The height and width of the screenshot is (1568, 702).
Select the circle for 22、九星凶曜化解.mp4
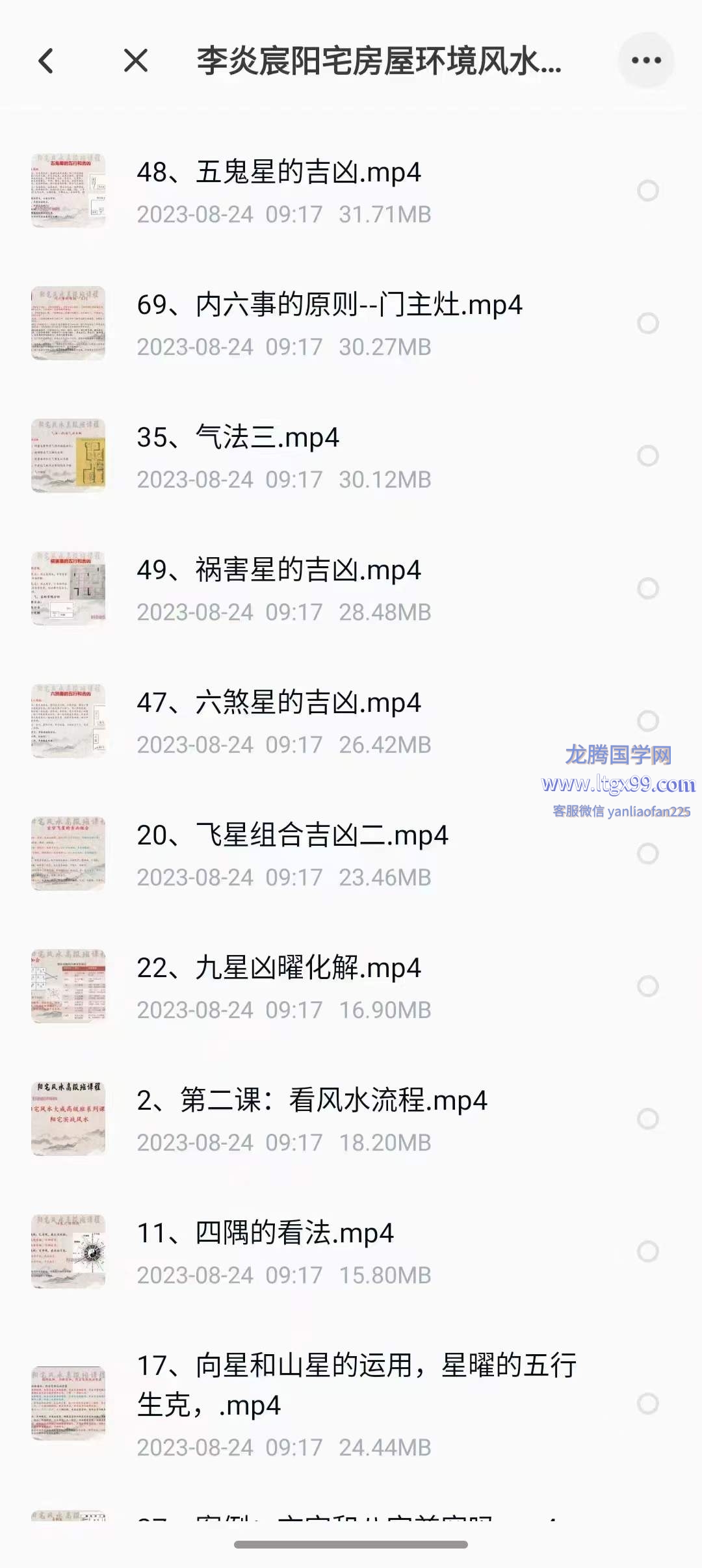(x=647, y=986)
